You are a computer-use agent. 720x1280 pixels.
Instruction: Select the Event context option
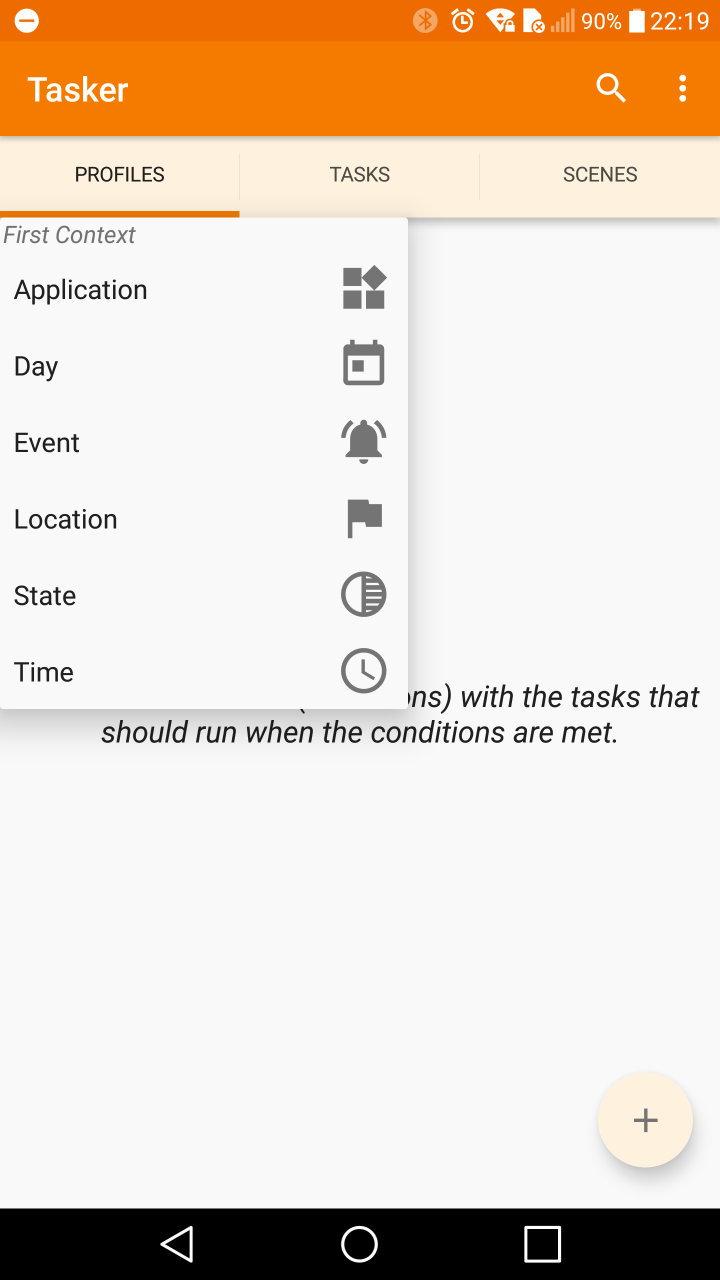200,442
